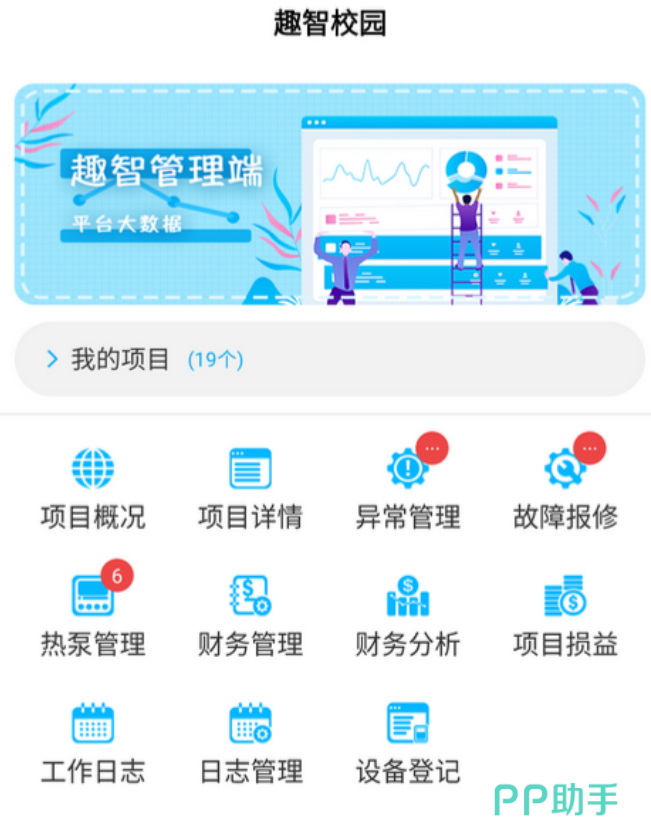Expand 我的项目 (19个) list
The height and width of the screenshot is (837, 651).
click(x=328, y=359)
